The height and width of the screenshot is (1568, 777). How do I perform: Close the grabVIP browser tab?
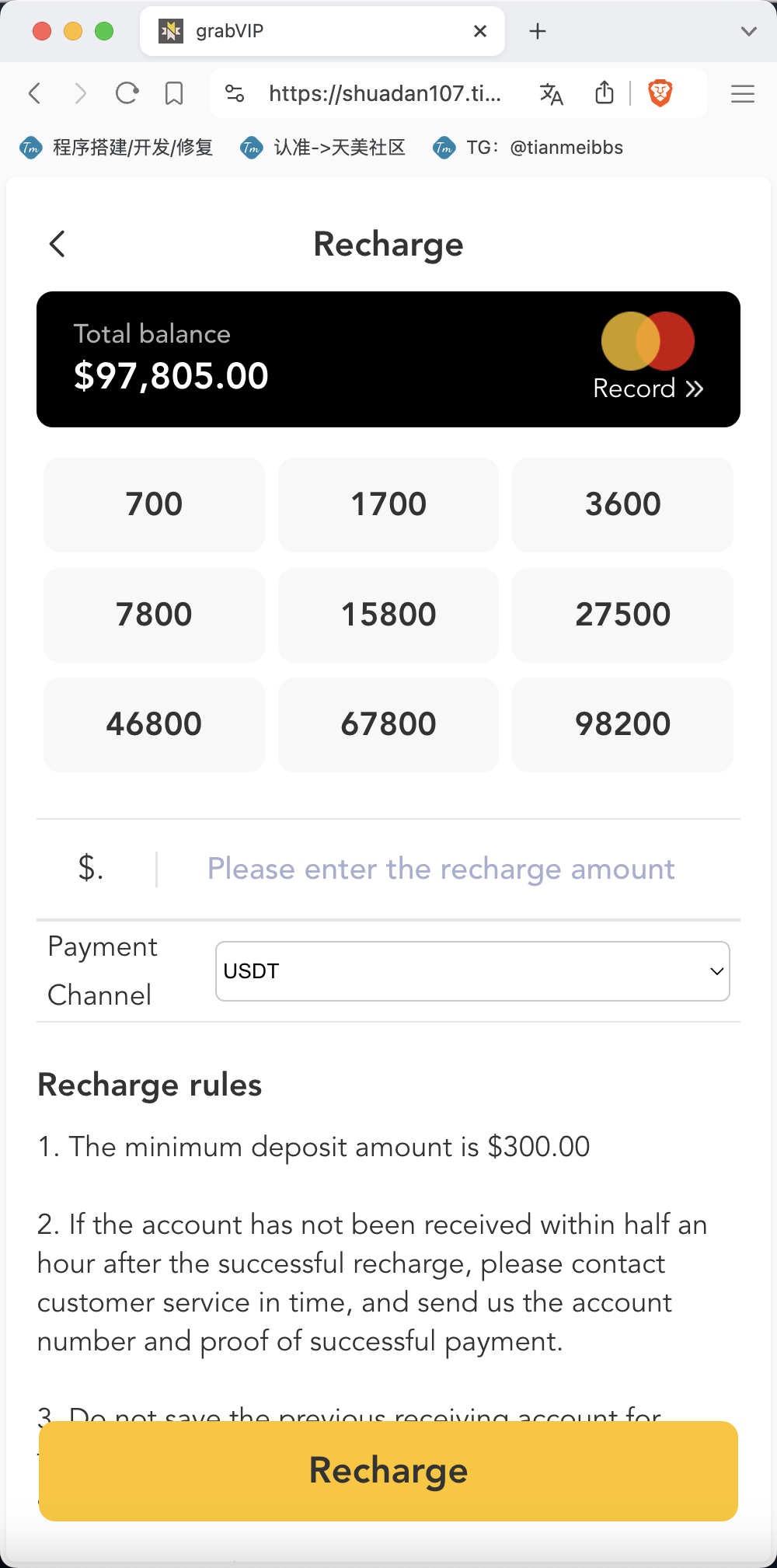480,31
